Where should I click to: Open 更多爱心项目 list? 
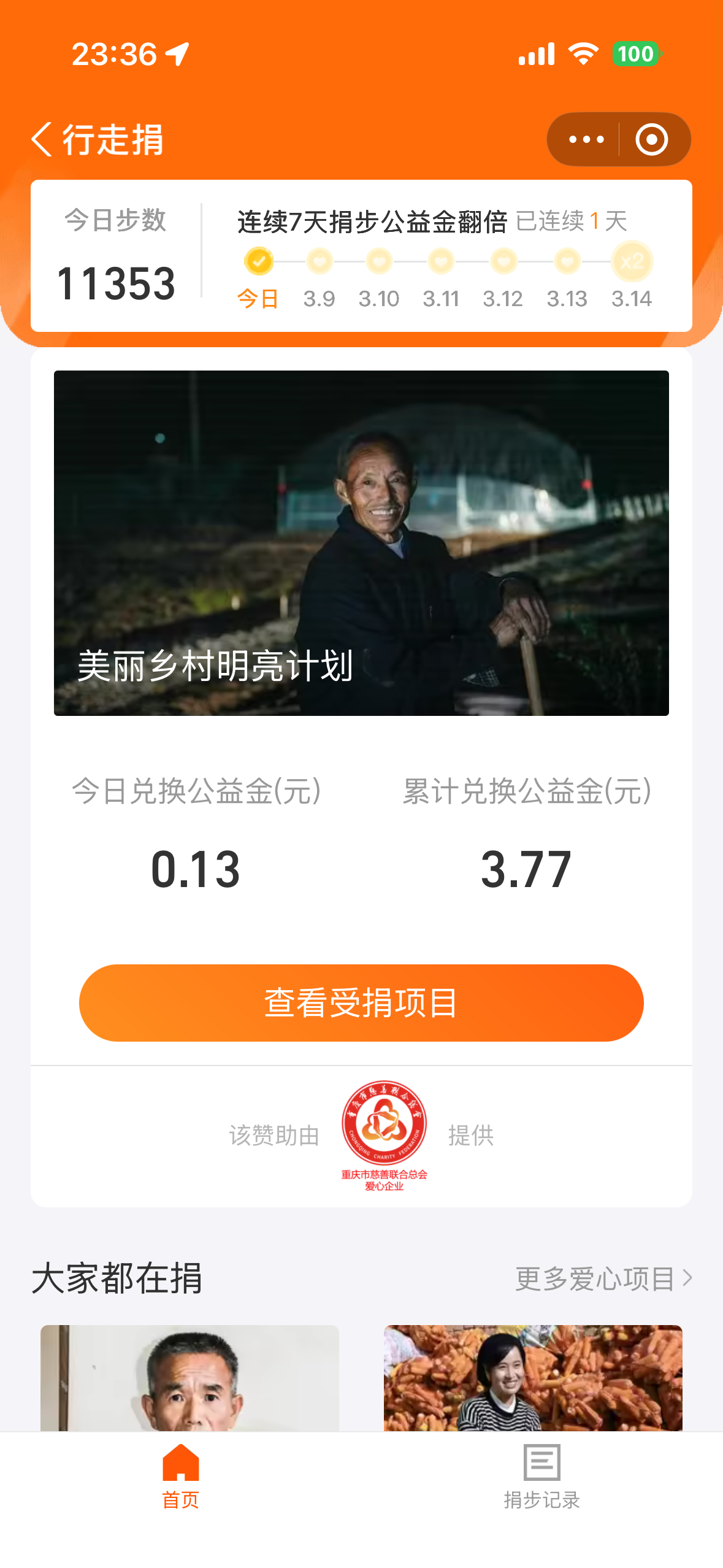point(603,1278)
